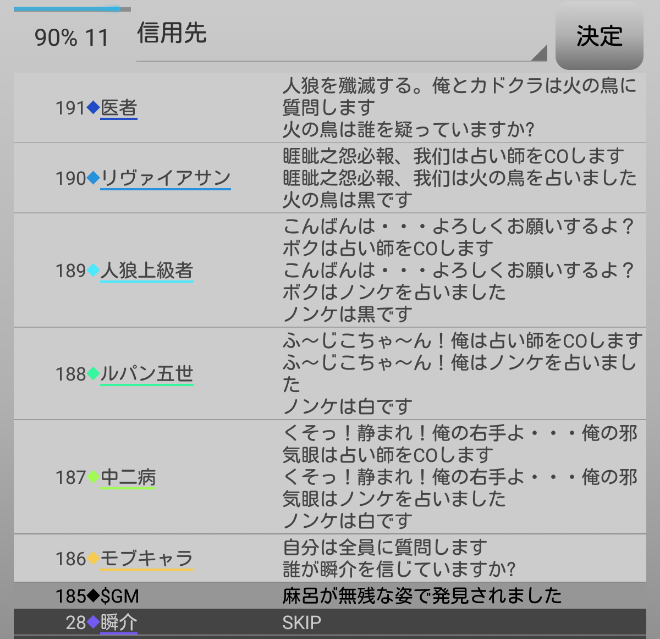
Task: Select player リヴァイアサン
Action: click(165, 178)
